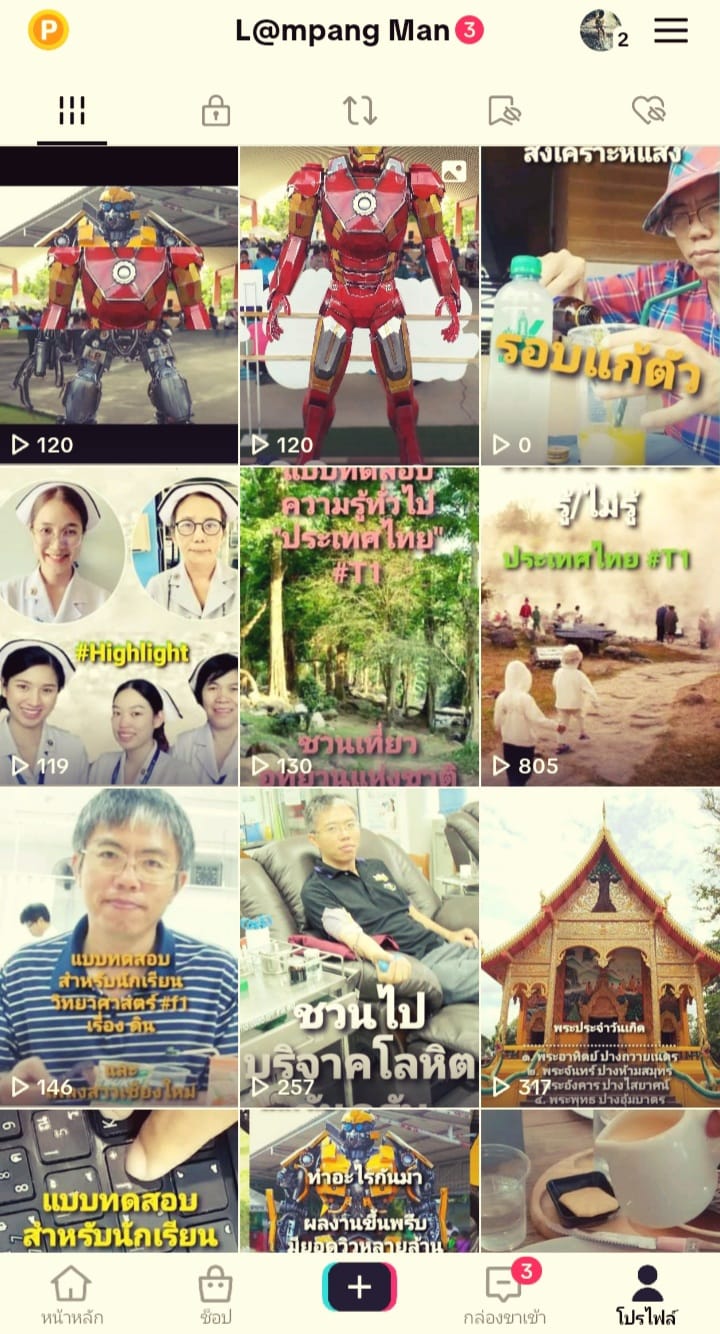This screenshot has width=720, height=1334.
Task: Open the video with 130 views
Action: pyautogui.click(x=360, y=626)
